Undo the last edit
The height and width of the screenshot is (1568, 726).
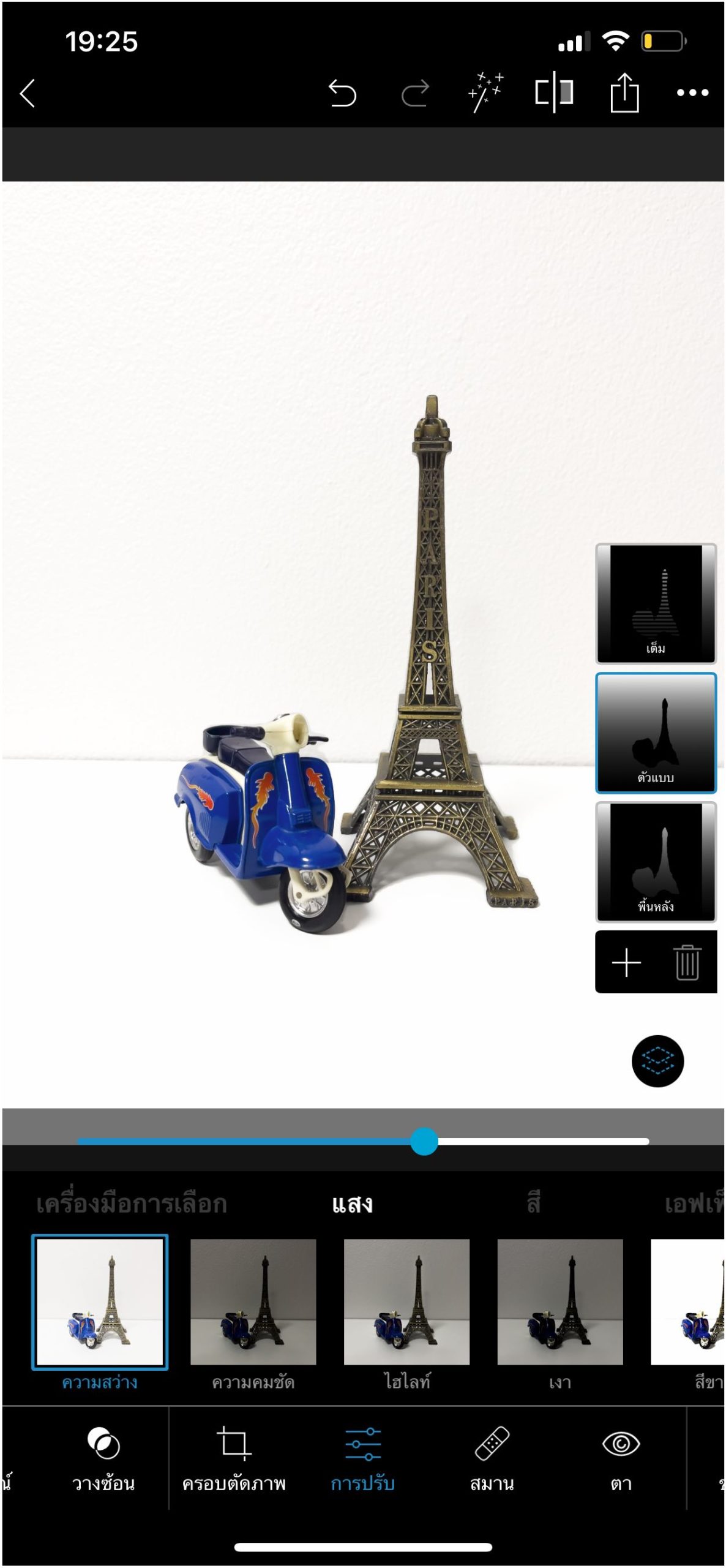tap(342, 94)
